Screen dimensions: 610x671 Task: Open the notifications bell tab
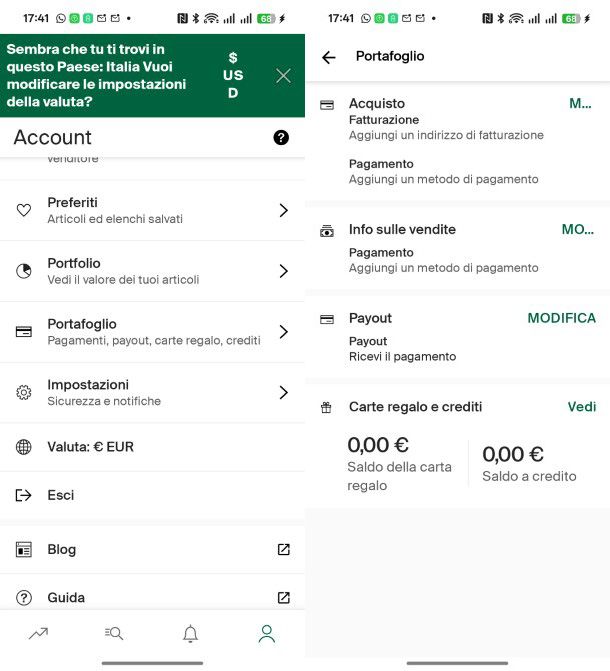pyautogui.click(x=190, y=633)
